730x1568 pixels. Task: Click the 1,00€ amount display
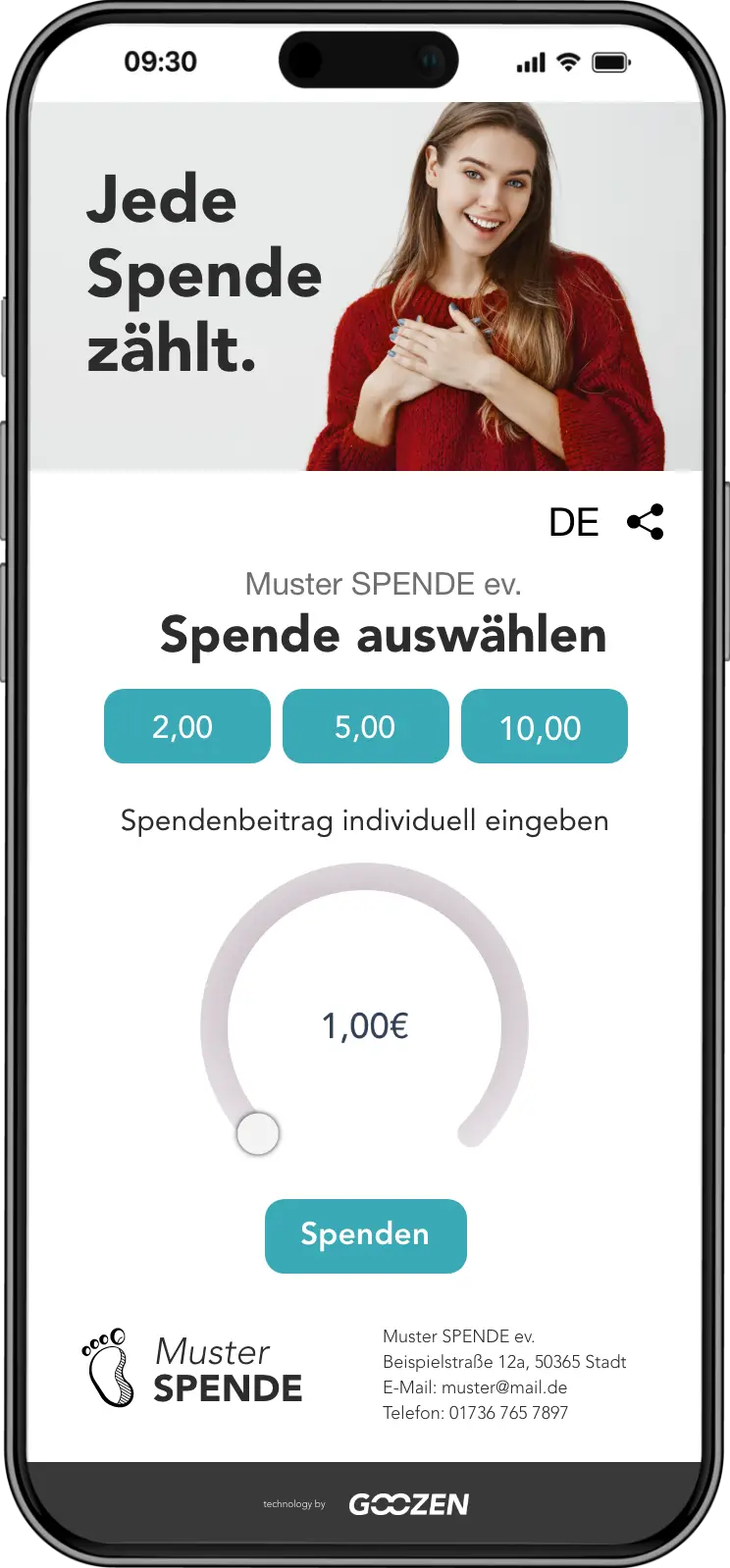[x=364, y=1026]
